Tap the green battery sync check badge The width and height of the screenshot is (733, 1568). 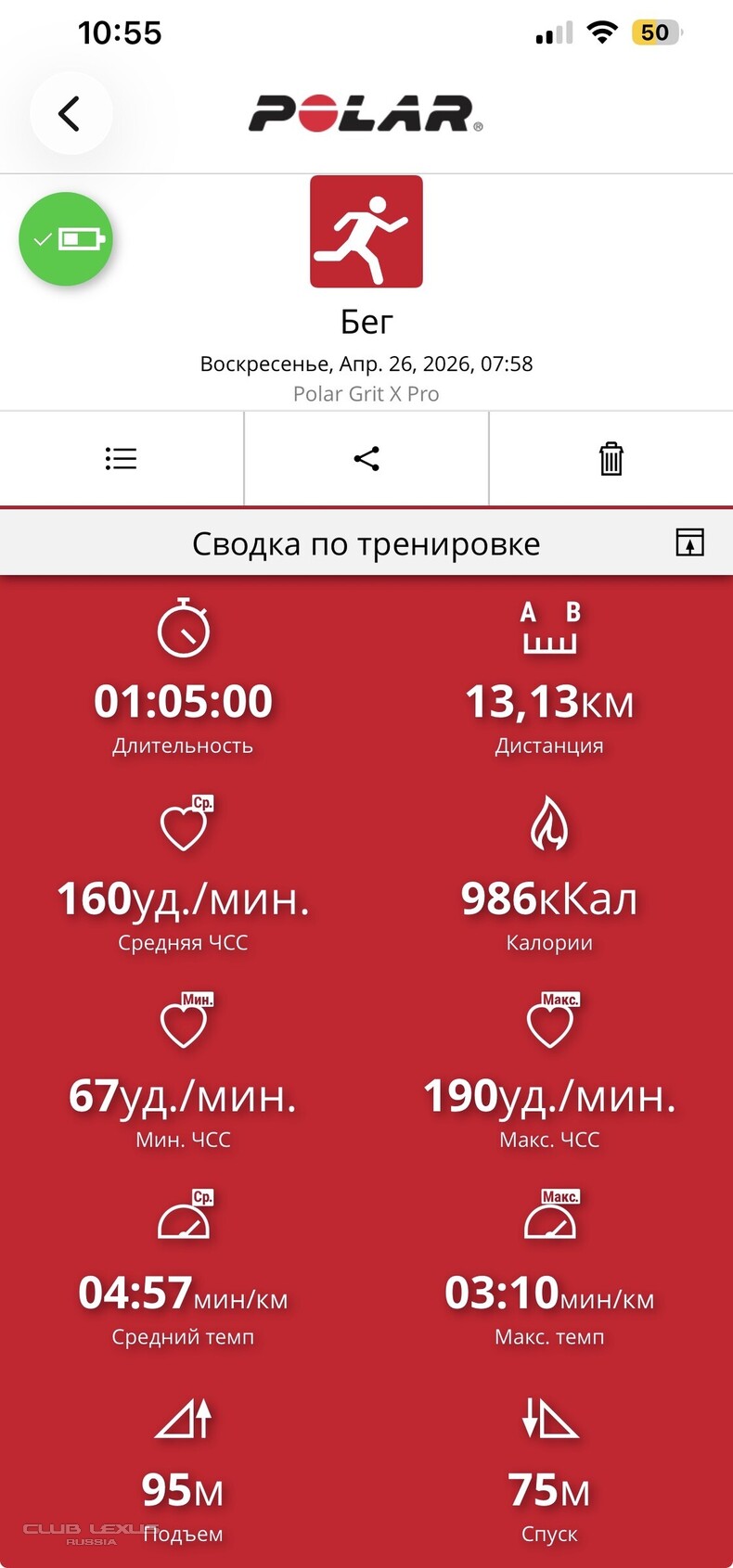point(65,238)
